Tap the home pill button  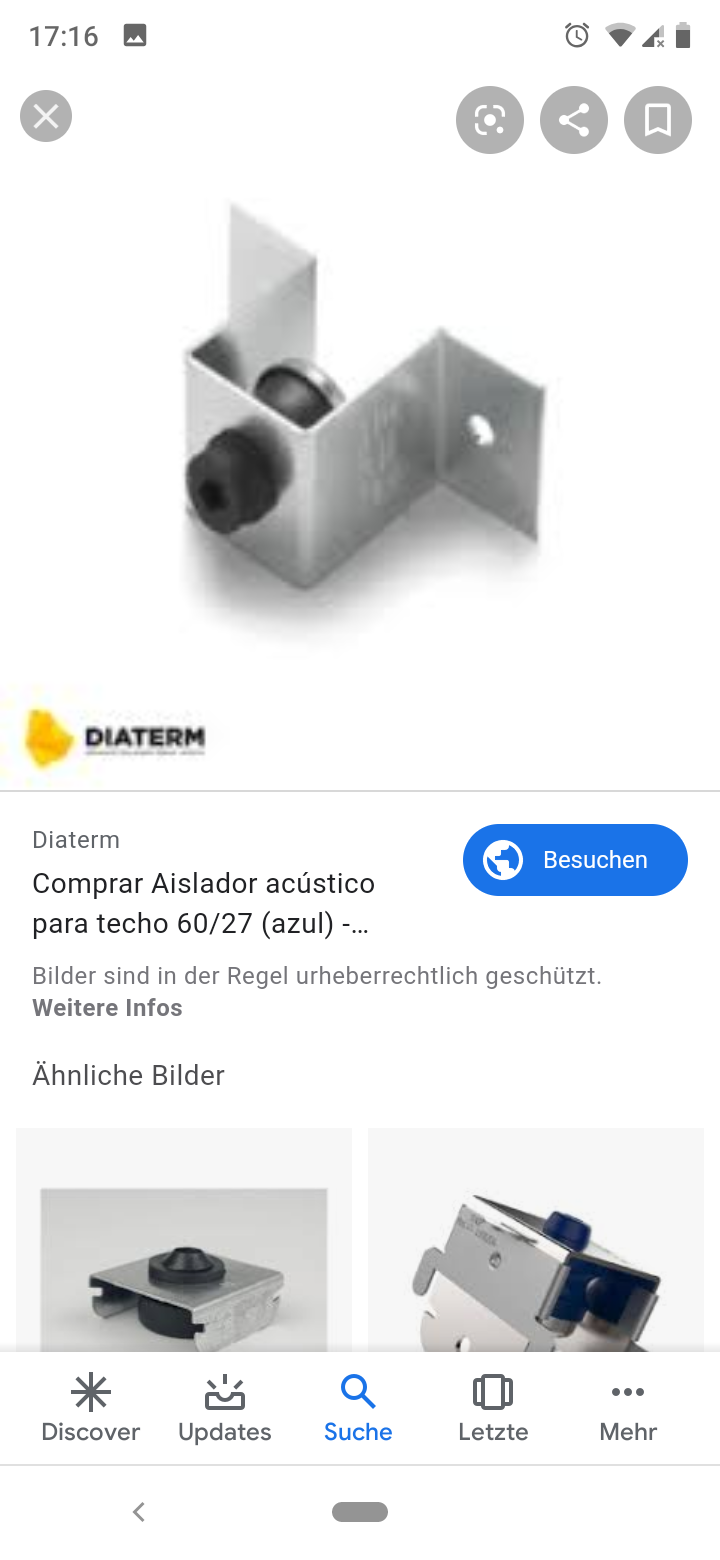[360, 1512]
